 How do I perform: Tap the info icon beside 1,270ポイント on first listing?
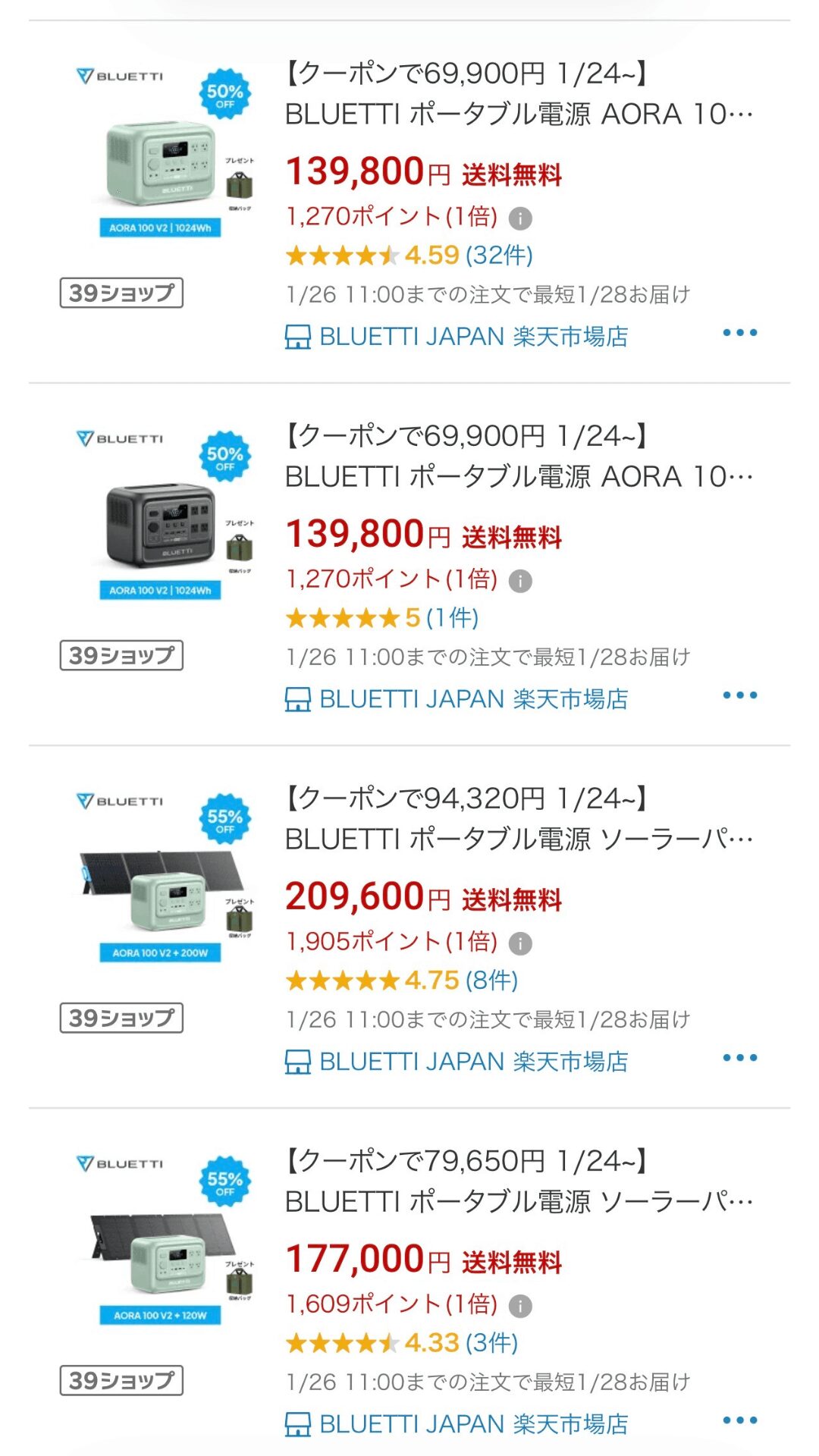coord(520,220)
